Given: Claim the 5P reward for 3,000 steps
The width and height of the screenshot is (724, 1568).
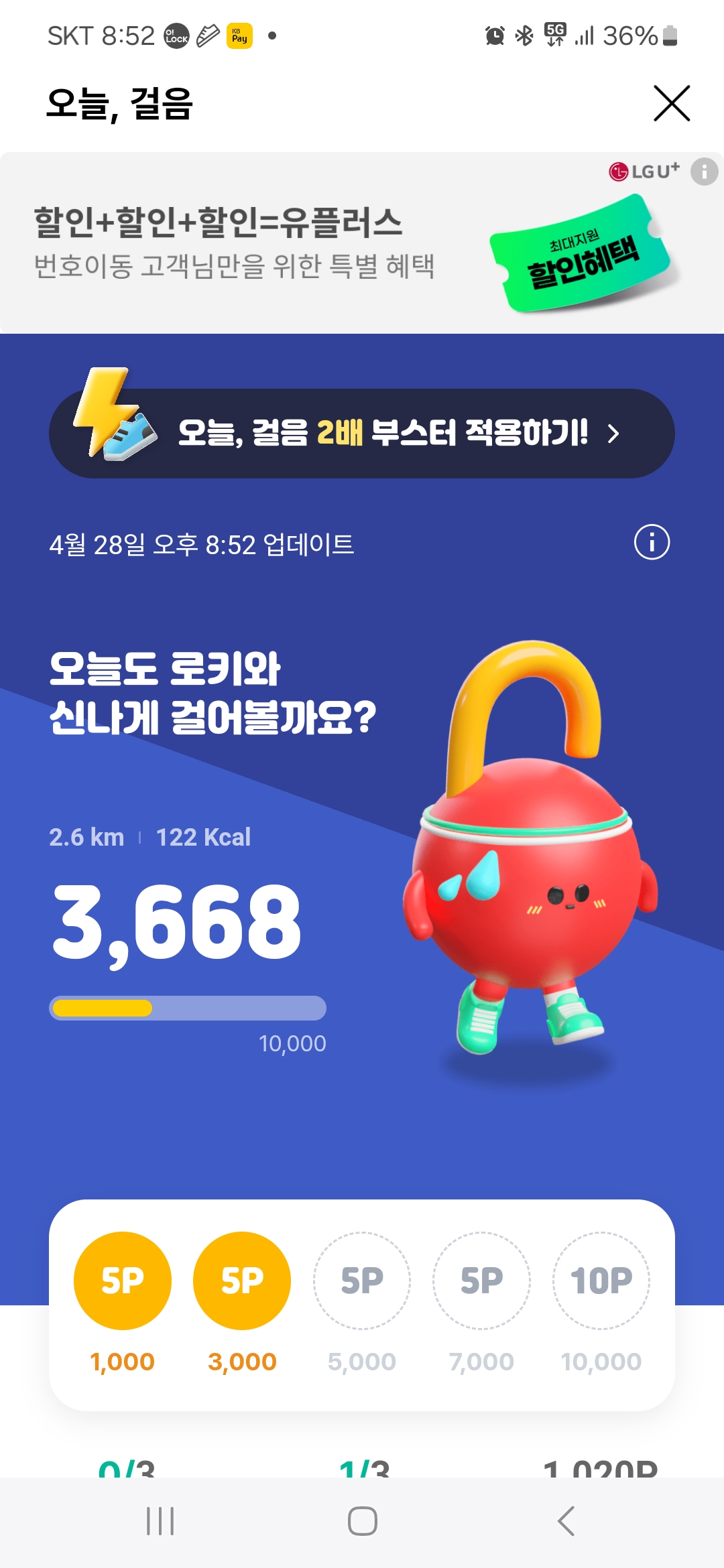Looking at the screenshot, I should coord(242,1281).
